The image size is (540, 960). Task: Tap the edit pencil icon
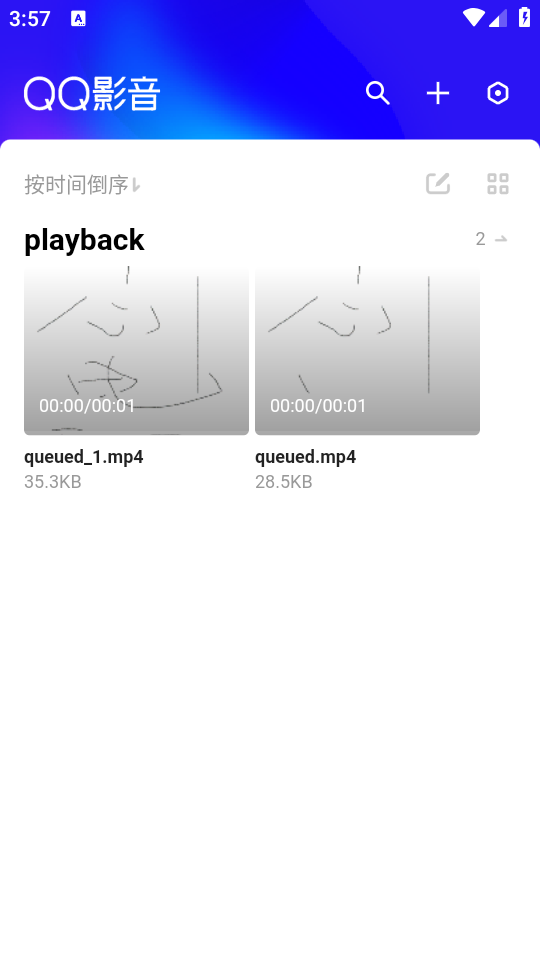438,184
